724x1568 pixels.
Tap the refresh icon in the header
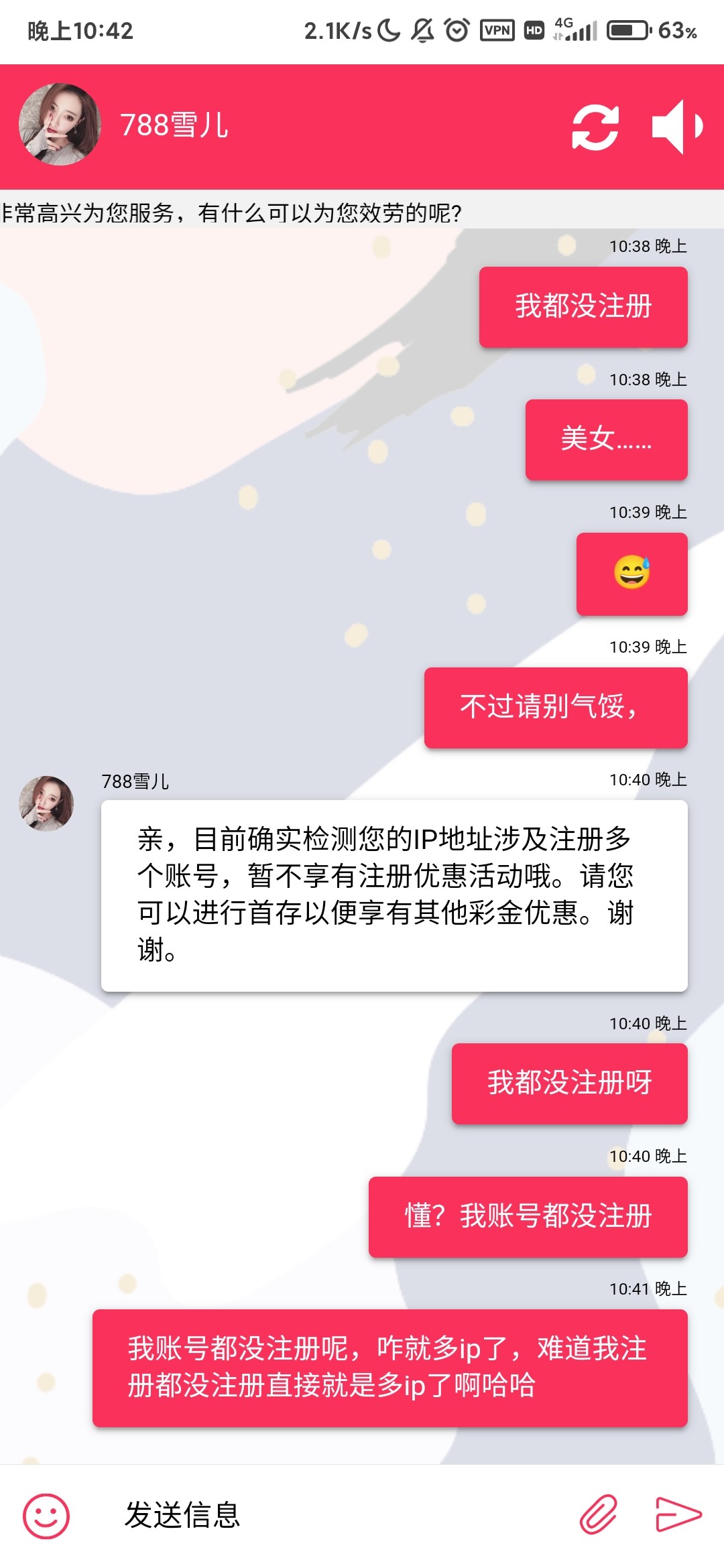coord(595,127)
